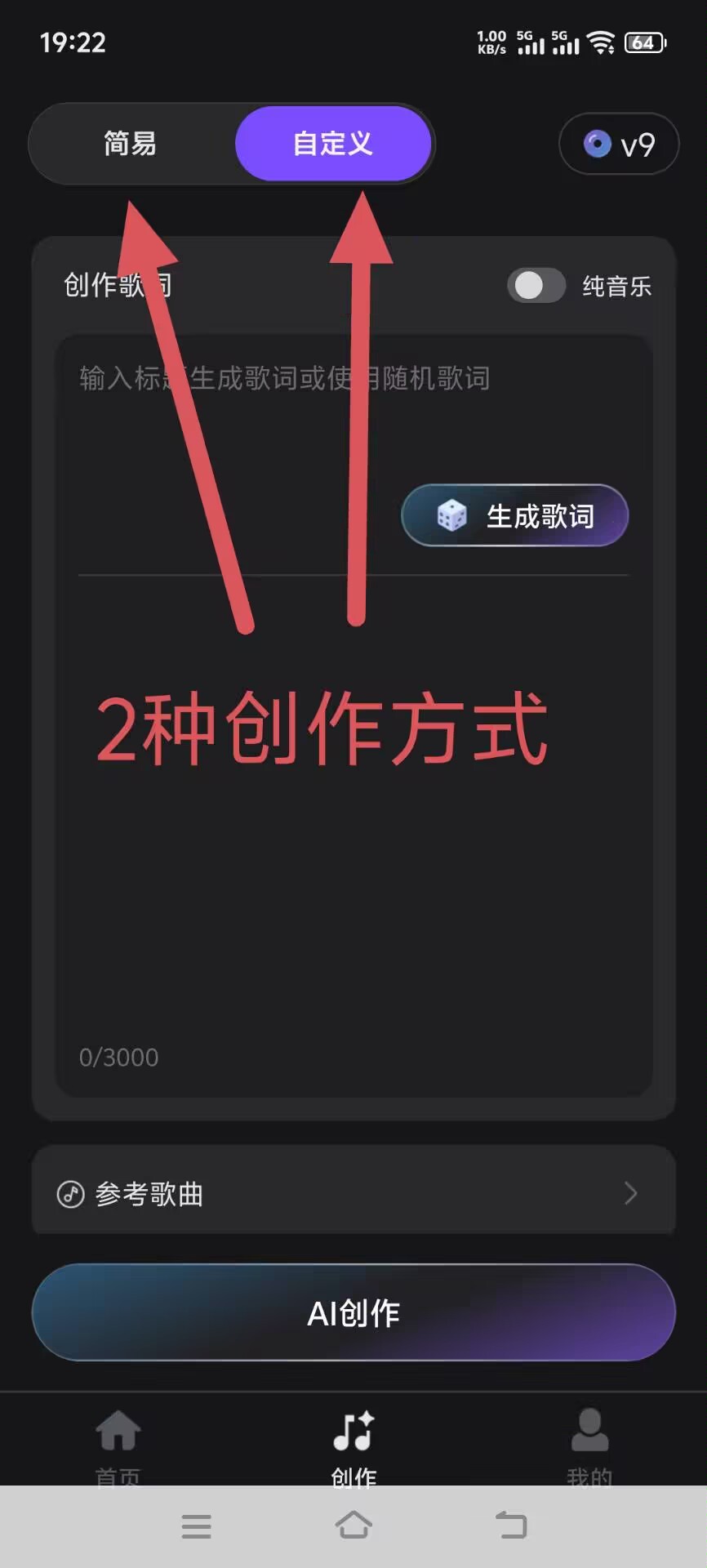
Task: Switch to the 简易 mode tab
Action: [x=131, y=144]
